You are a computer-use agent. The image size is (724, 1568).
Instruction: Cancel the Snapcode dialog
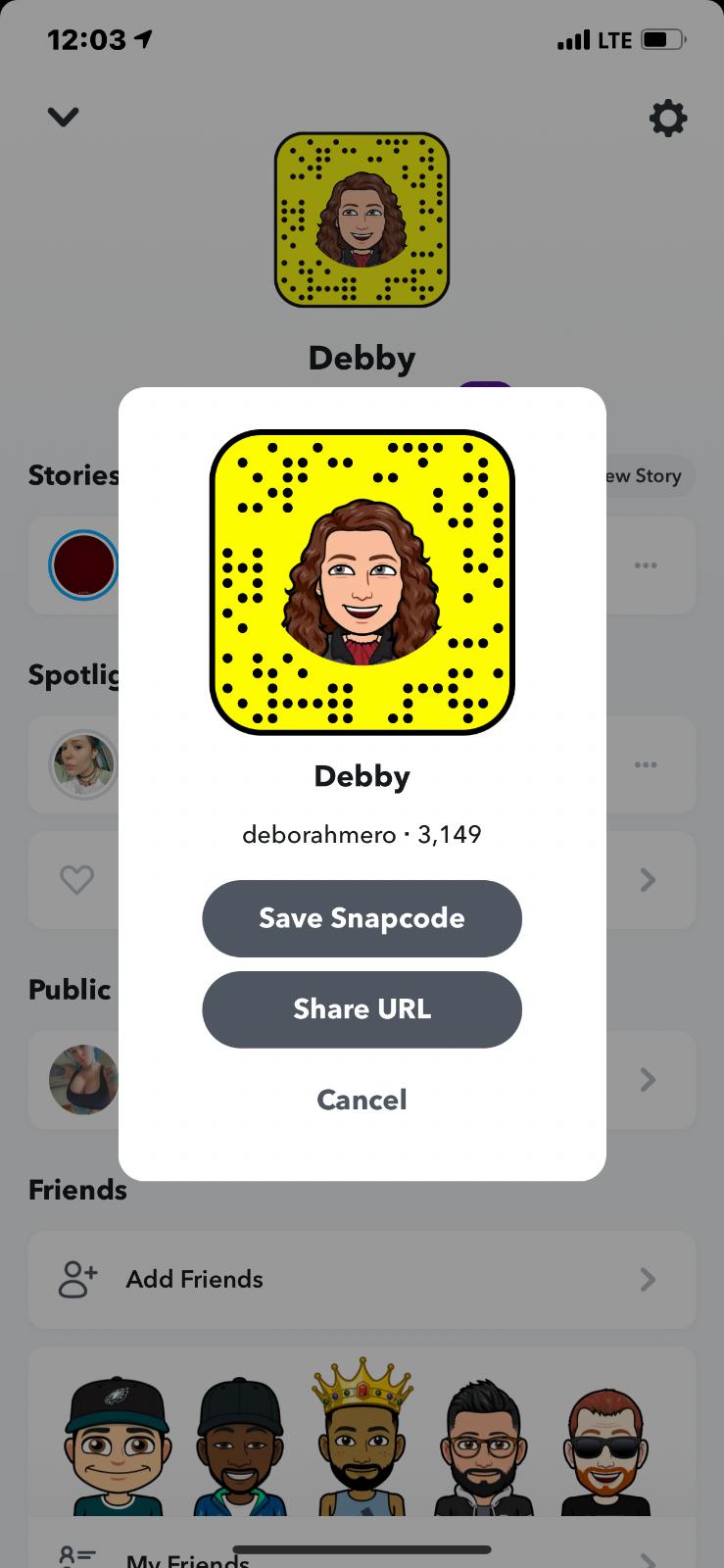[x=362, y=1100]
